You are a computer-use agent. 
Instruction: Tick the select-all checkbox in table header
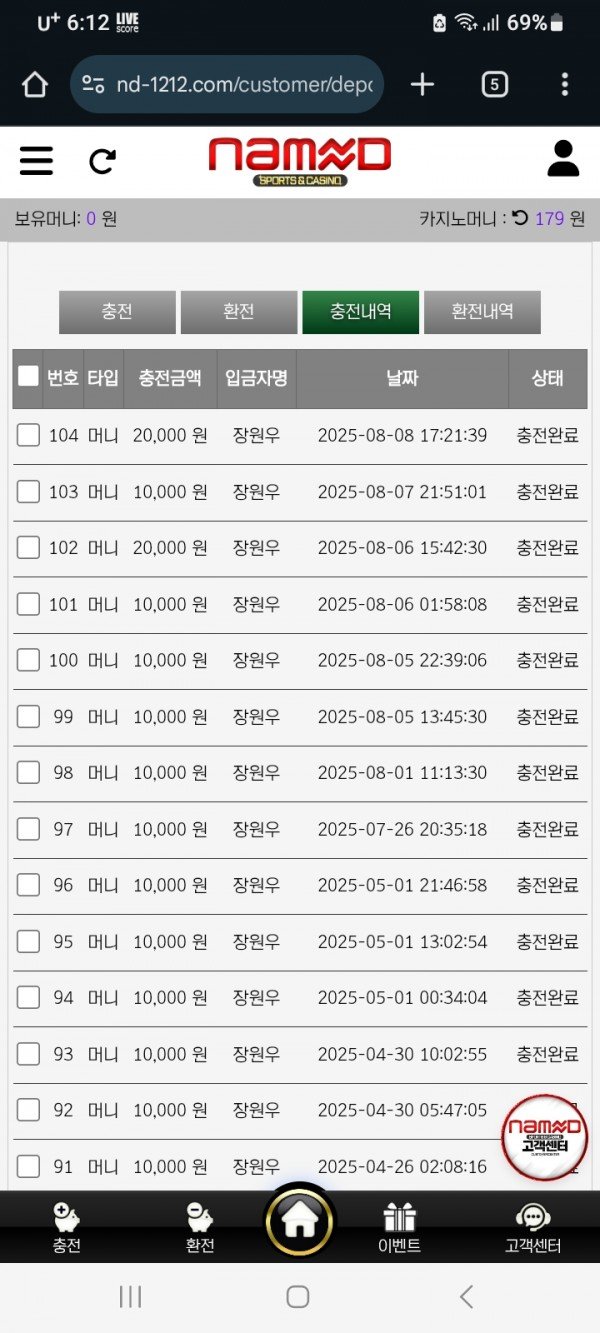point(28,377)
